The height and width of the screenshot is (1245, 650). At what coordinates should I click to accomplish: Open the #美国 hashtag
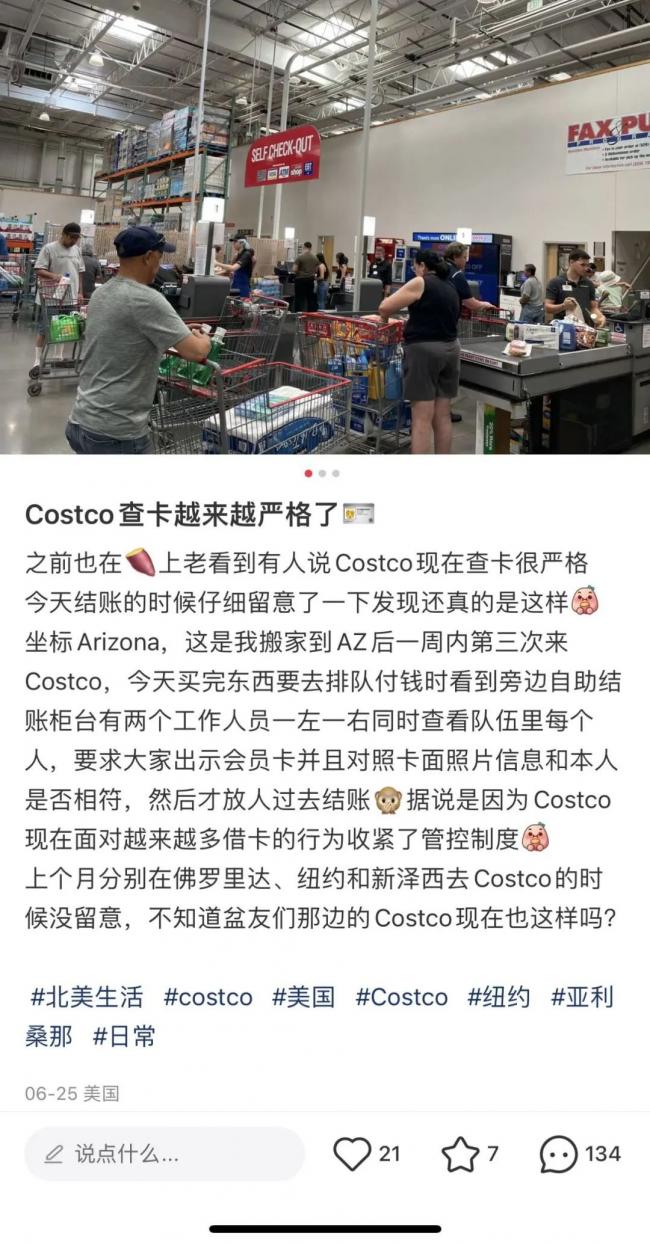pos(303,996)
